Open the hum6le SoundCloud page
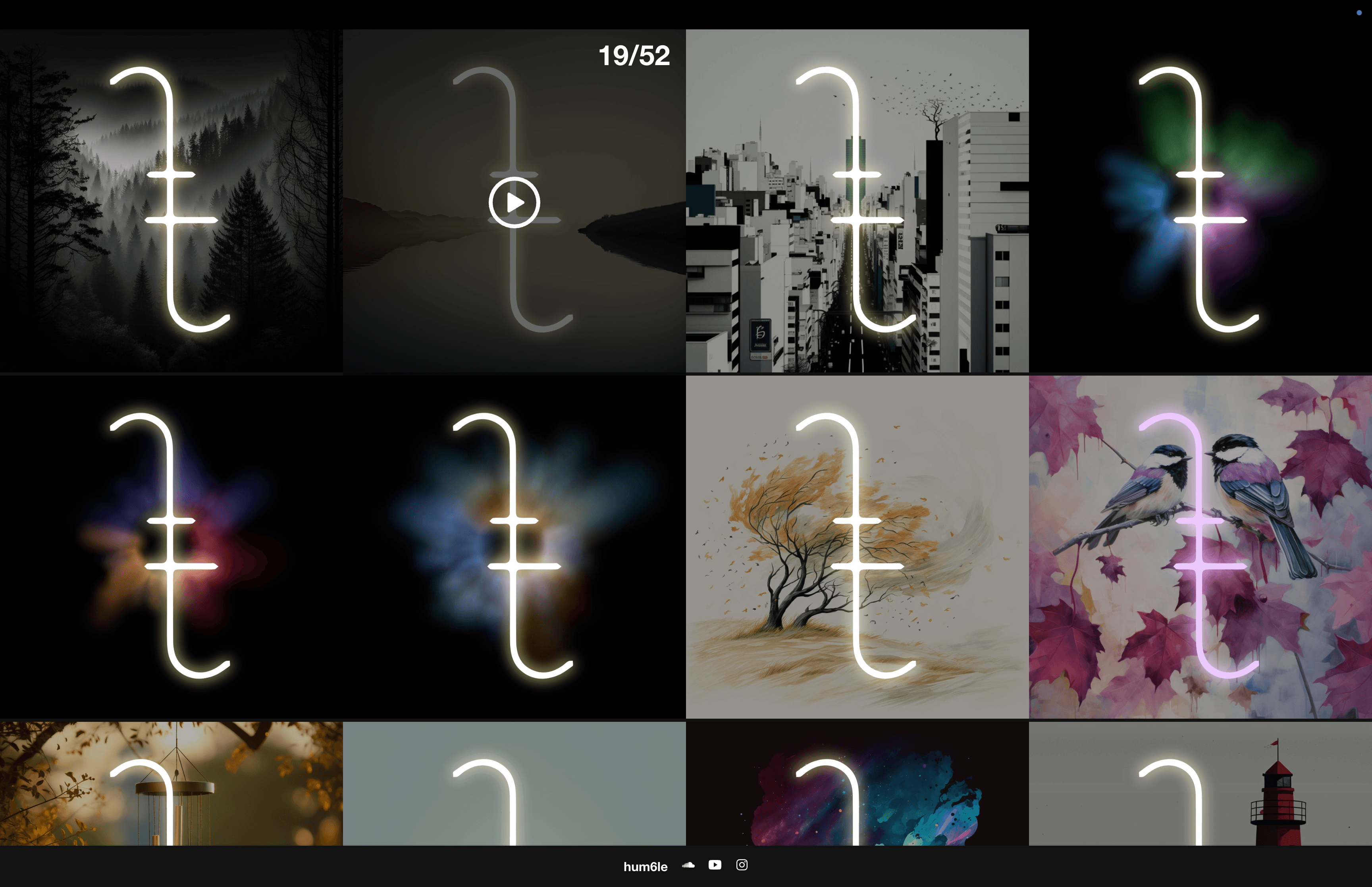The height and width of the screenshot is (887, 1372). (x=688, y=865)
